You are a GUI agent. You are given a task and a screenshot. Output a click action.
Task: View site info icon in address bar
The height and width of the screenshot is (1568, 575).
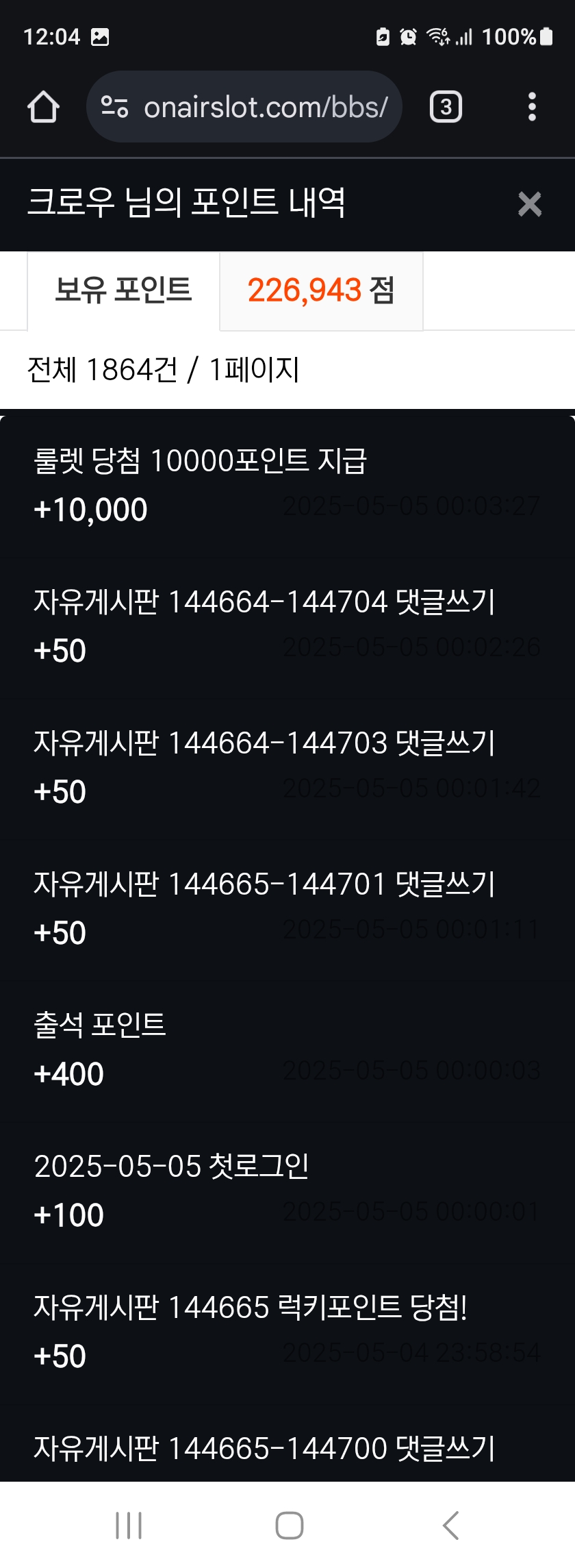114,107
